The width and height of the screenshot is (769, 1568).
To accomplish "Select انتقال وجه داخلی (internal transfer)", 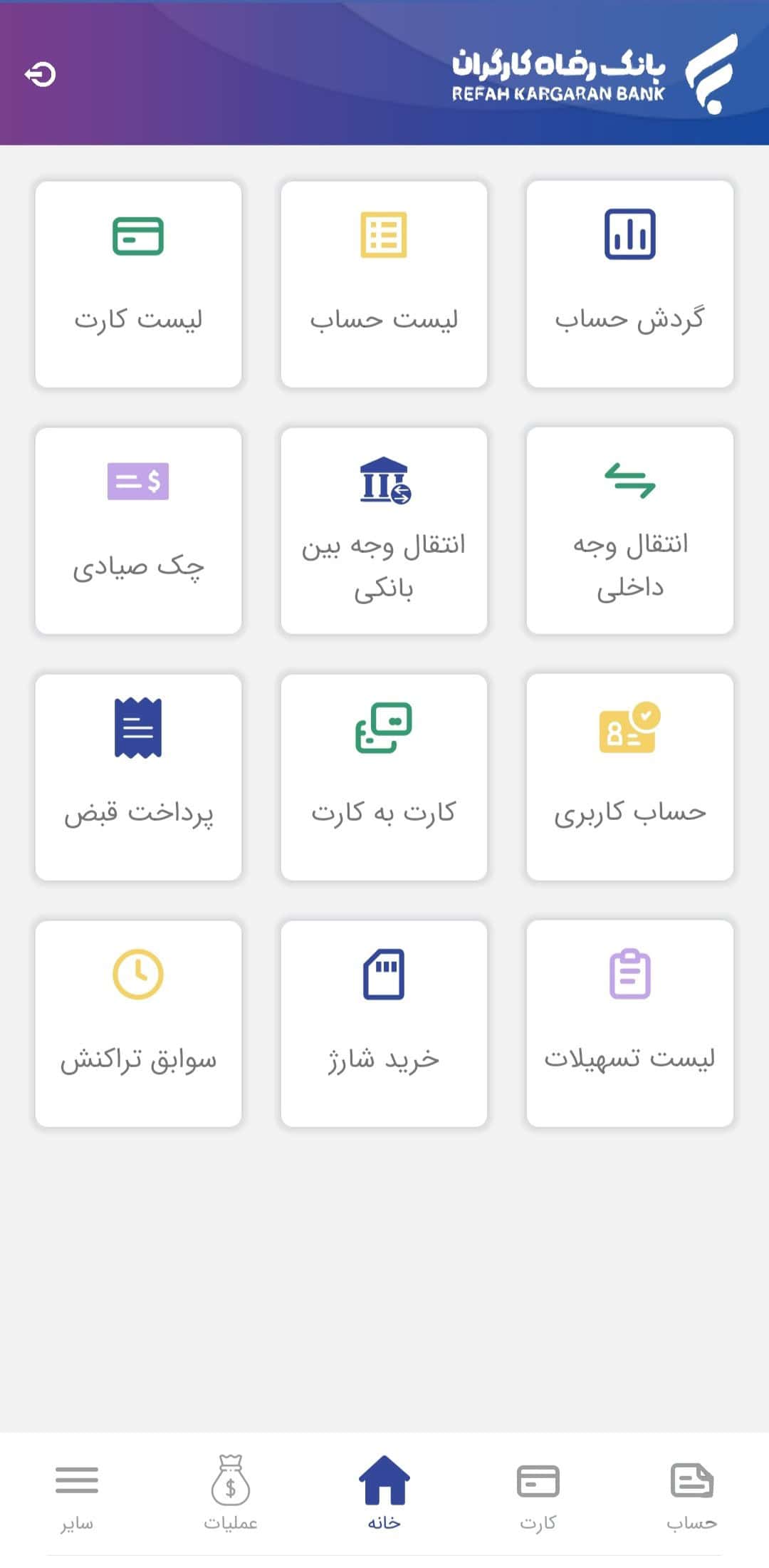I will 629,530.
